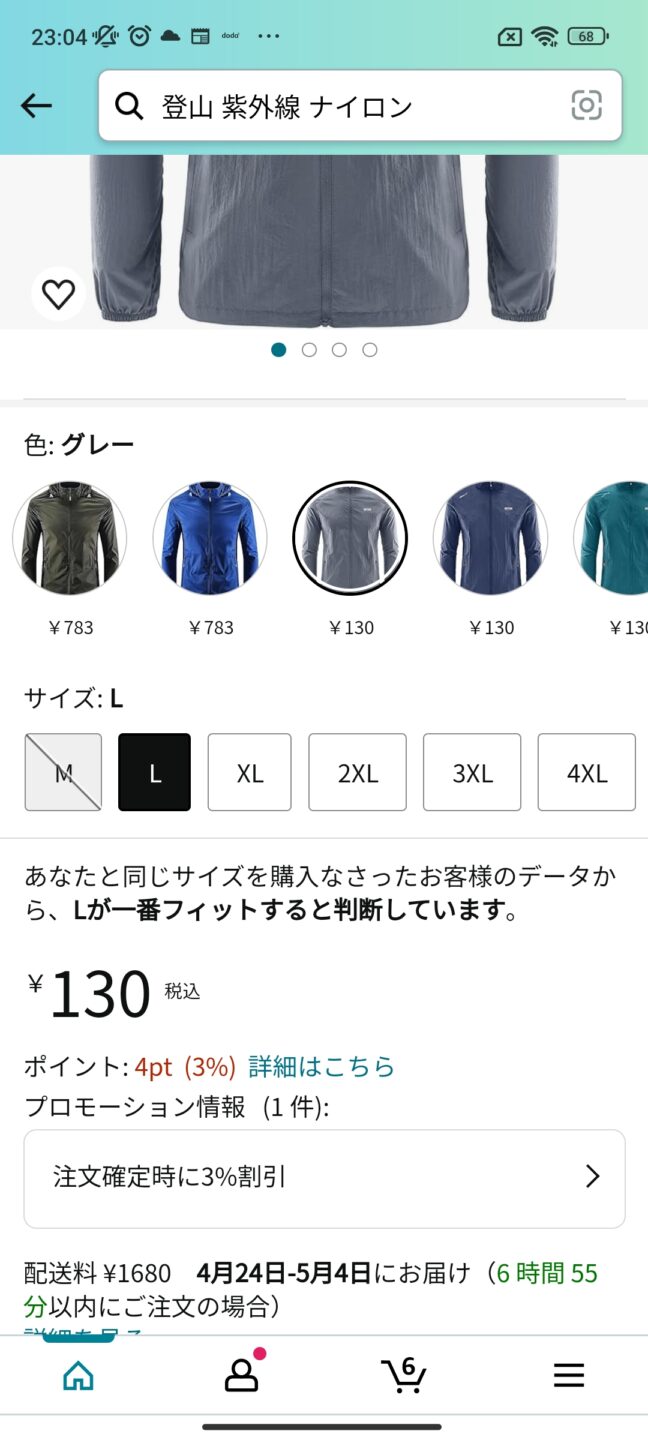Choose size 3XL
This screenshot has width=648, height=1440.
coord(472,772)
